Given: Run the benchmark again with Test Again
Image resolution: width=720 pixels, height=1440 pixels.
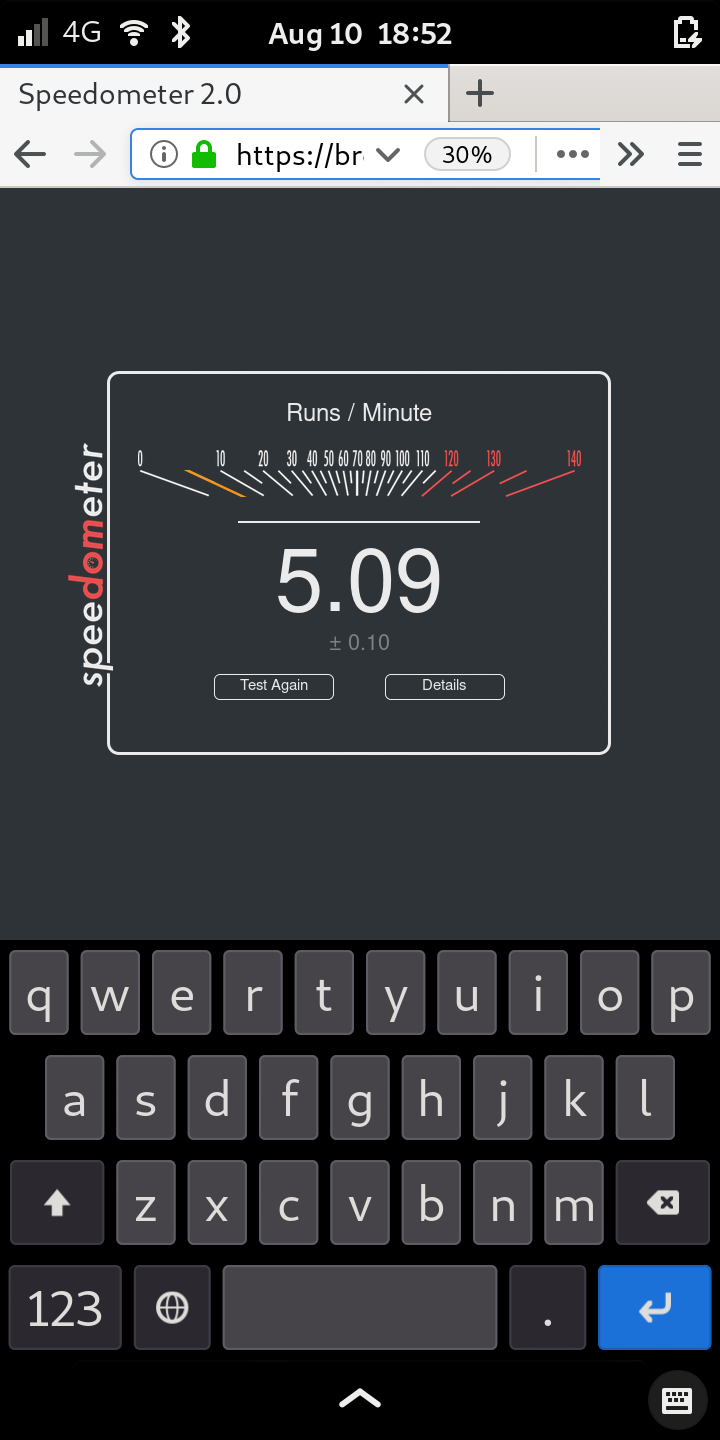Looking at the screenshot, I should [273, 686].
